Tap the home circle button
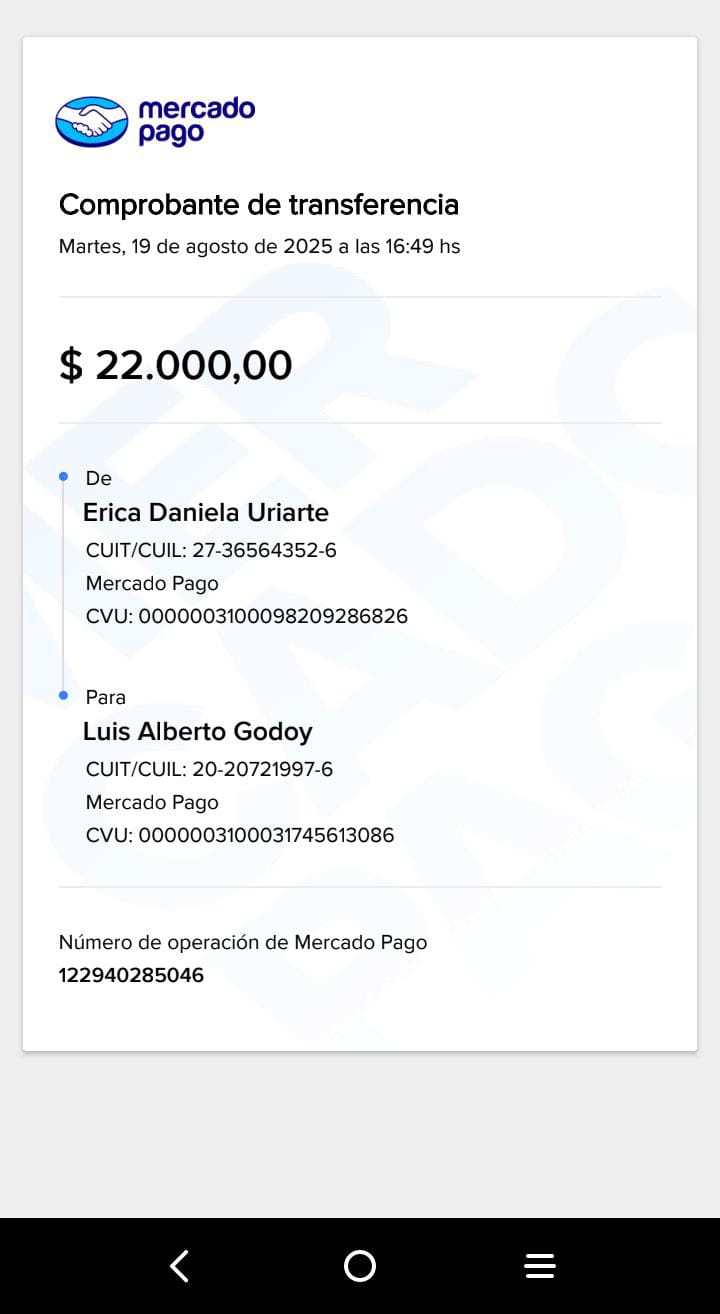720x1314 pixels. click(x=360, y=1266)
